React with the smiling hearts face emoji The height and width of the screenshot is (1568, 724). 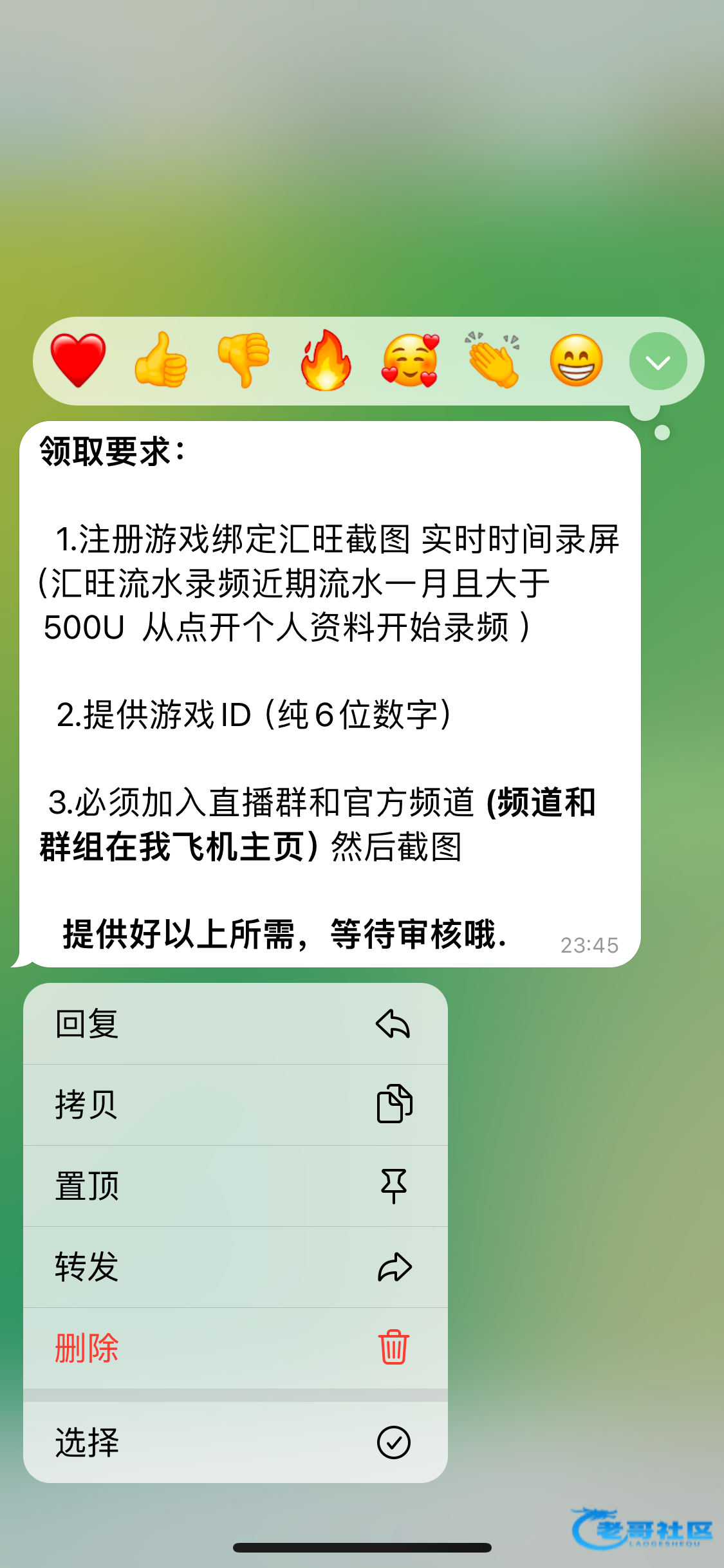point(410,360)
